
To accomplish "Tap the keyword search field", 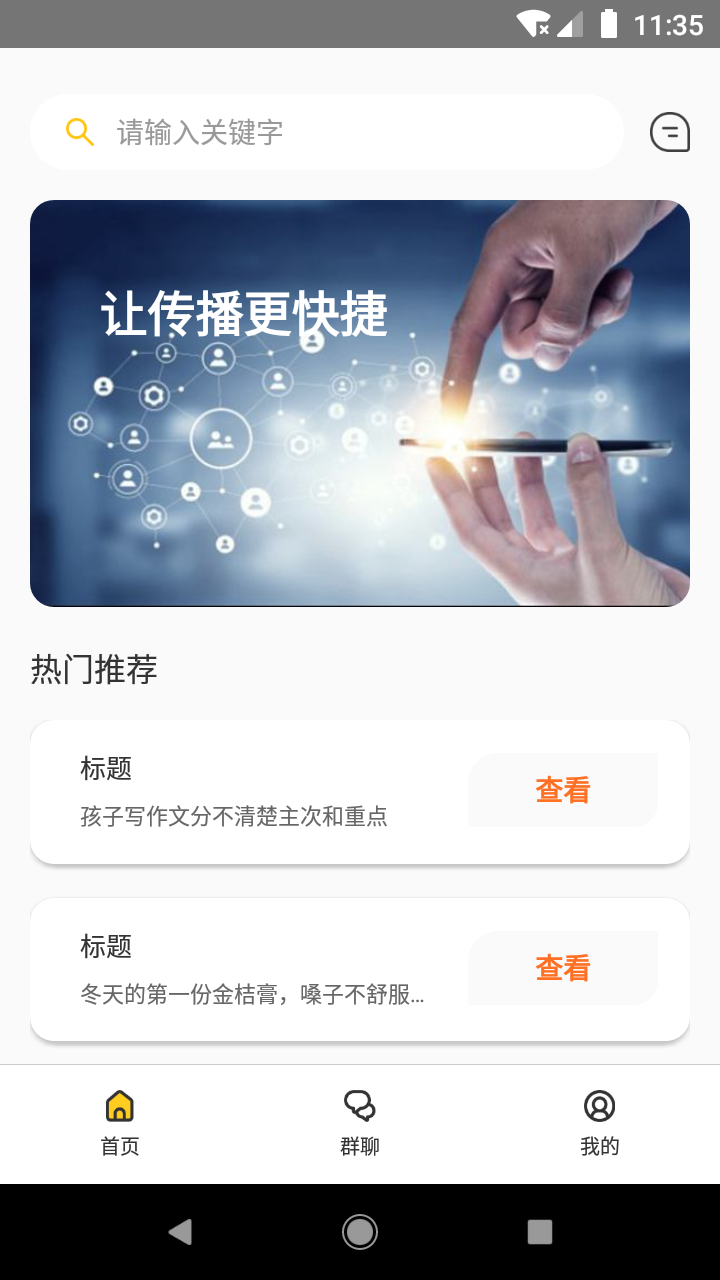I will [x=327, y=132].
